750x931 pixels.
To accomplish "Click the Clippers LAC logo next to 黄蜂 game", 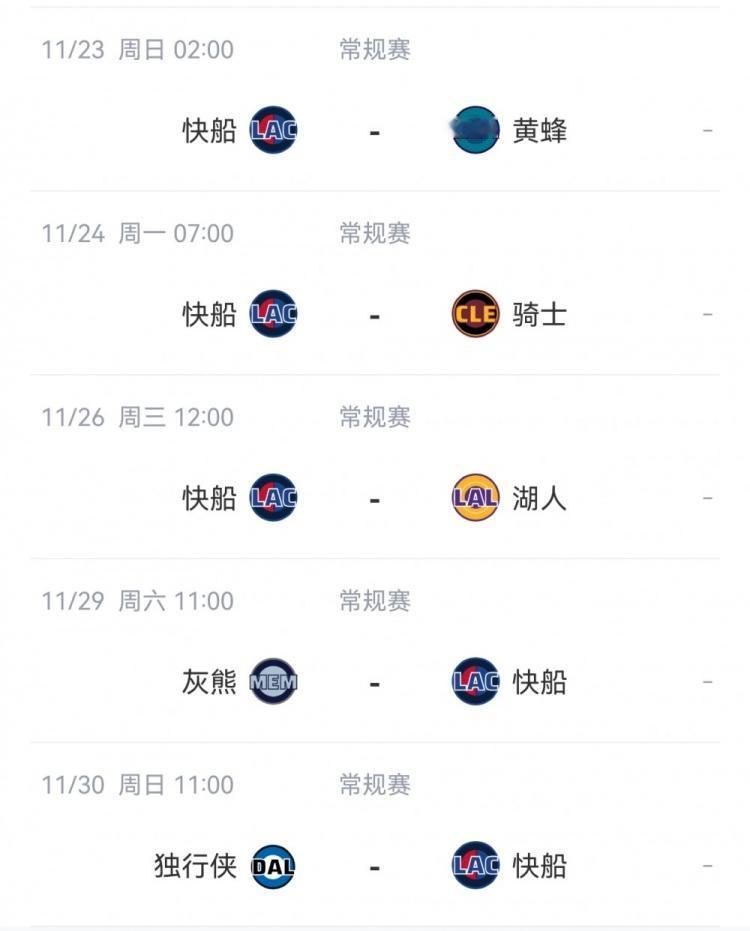I will 272,131.
